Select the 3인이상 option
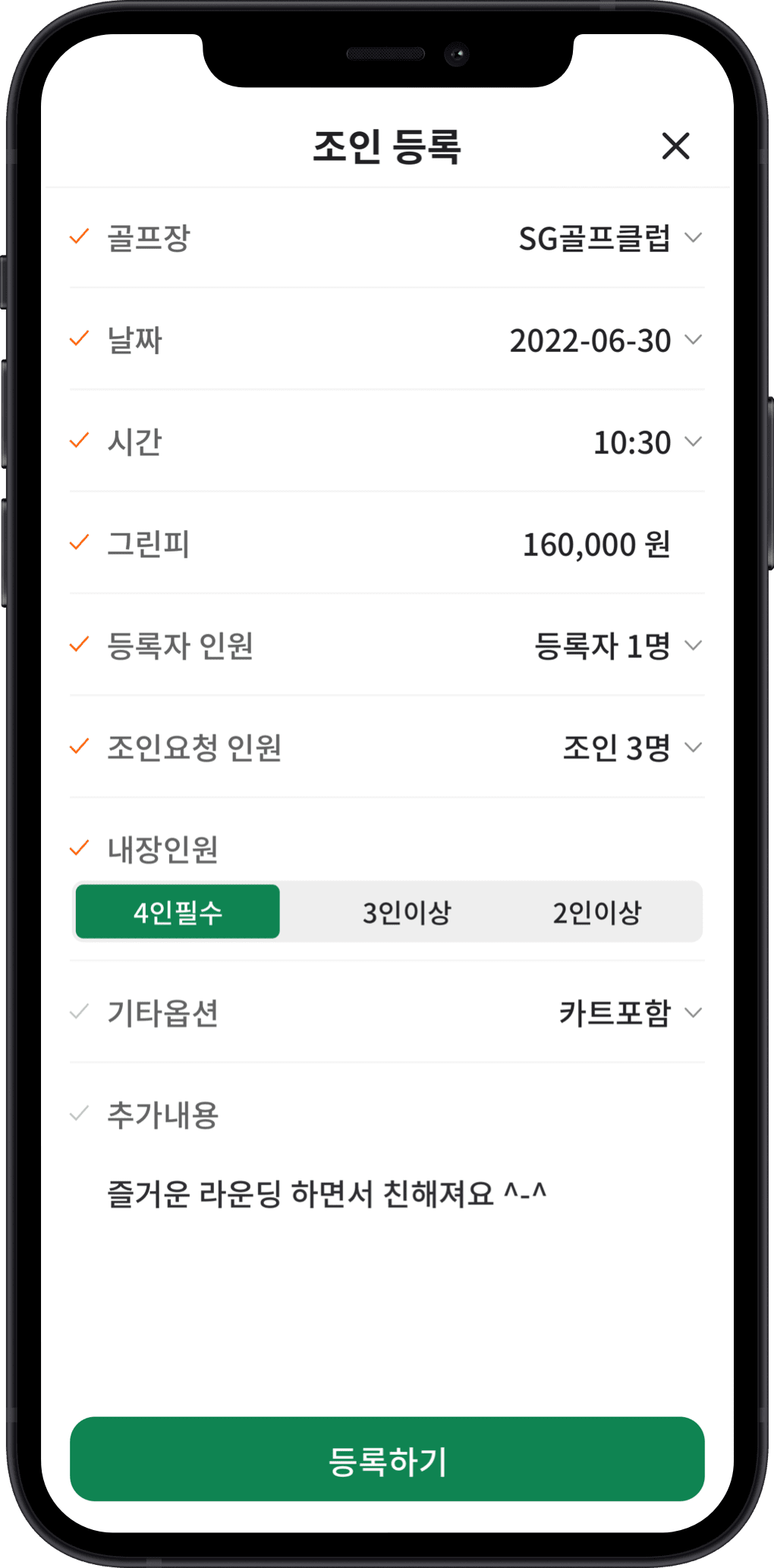The image size is (774, 1568). (x=407, y=912)
